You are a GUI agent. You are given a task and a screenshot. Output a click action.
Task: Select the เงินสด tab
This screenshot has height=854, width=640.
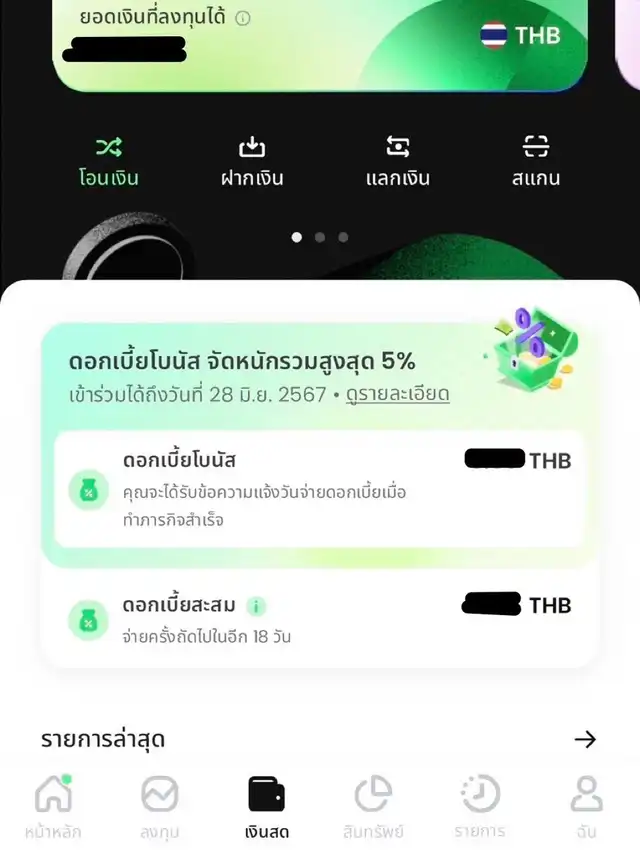(266, 806)
